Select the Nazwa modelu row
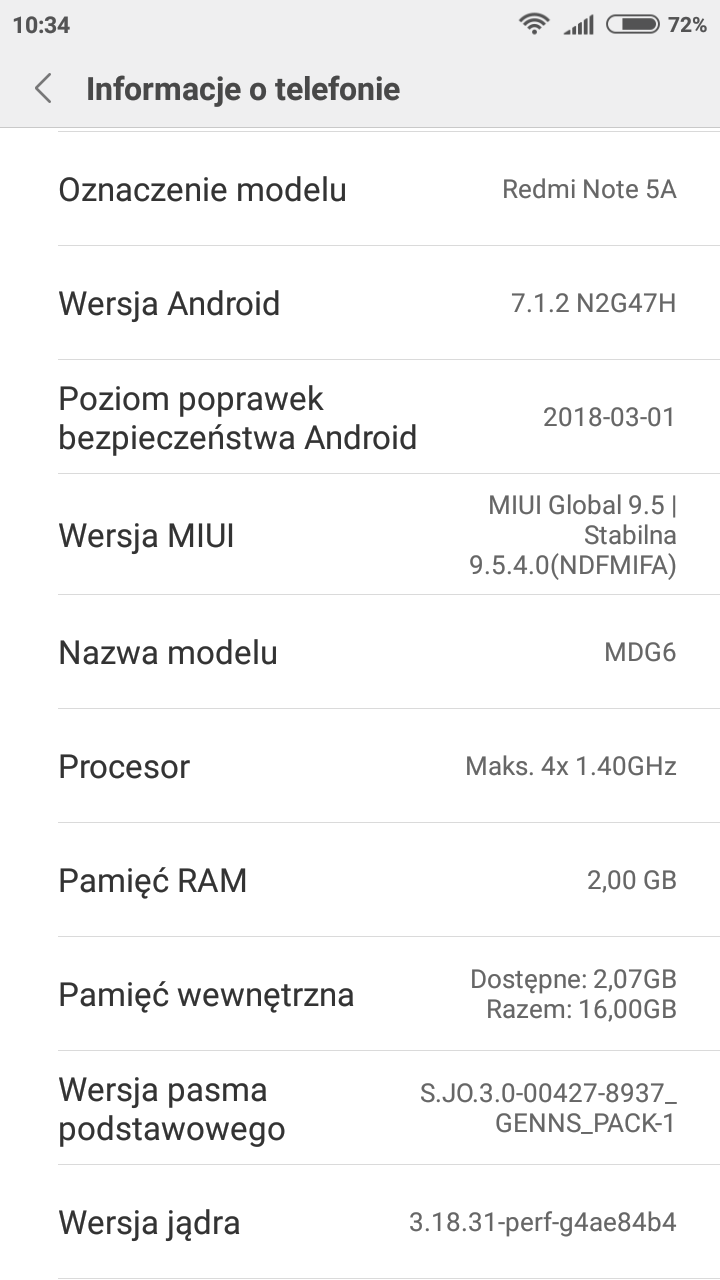 [360, 653]
